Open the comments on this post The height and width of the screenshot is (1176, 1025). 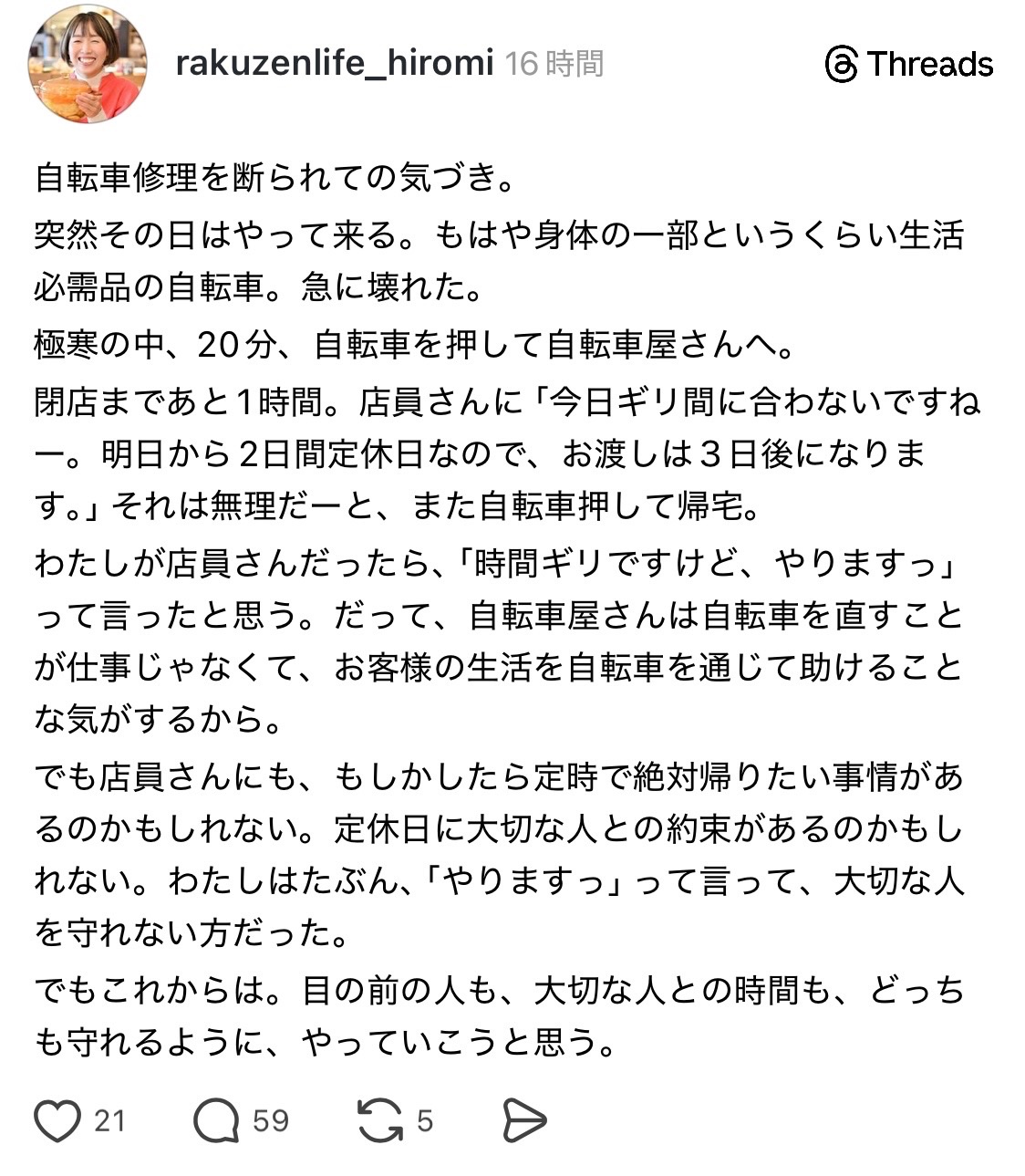pyautogui.click(x=216, y=1120)
